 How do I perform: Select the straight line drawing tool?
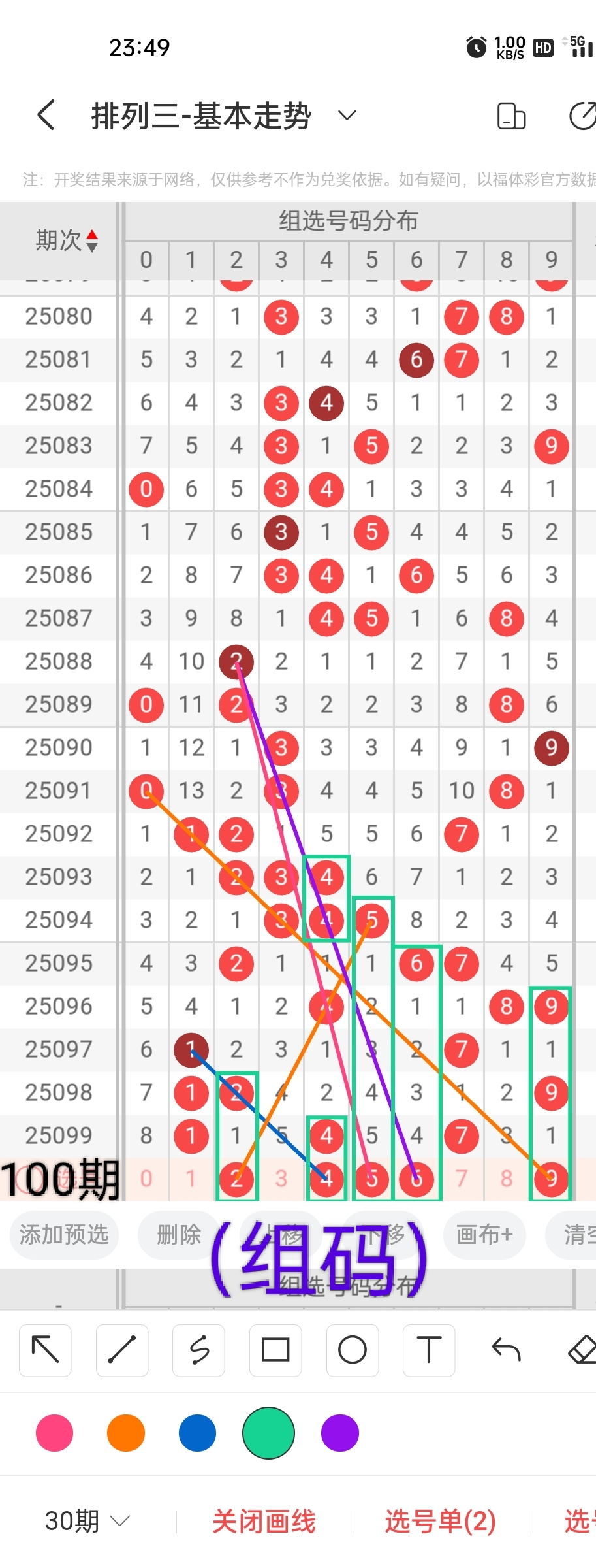122,1350
